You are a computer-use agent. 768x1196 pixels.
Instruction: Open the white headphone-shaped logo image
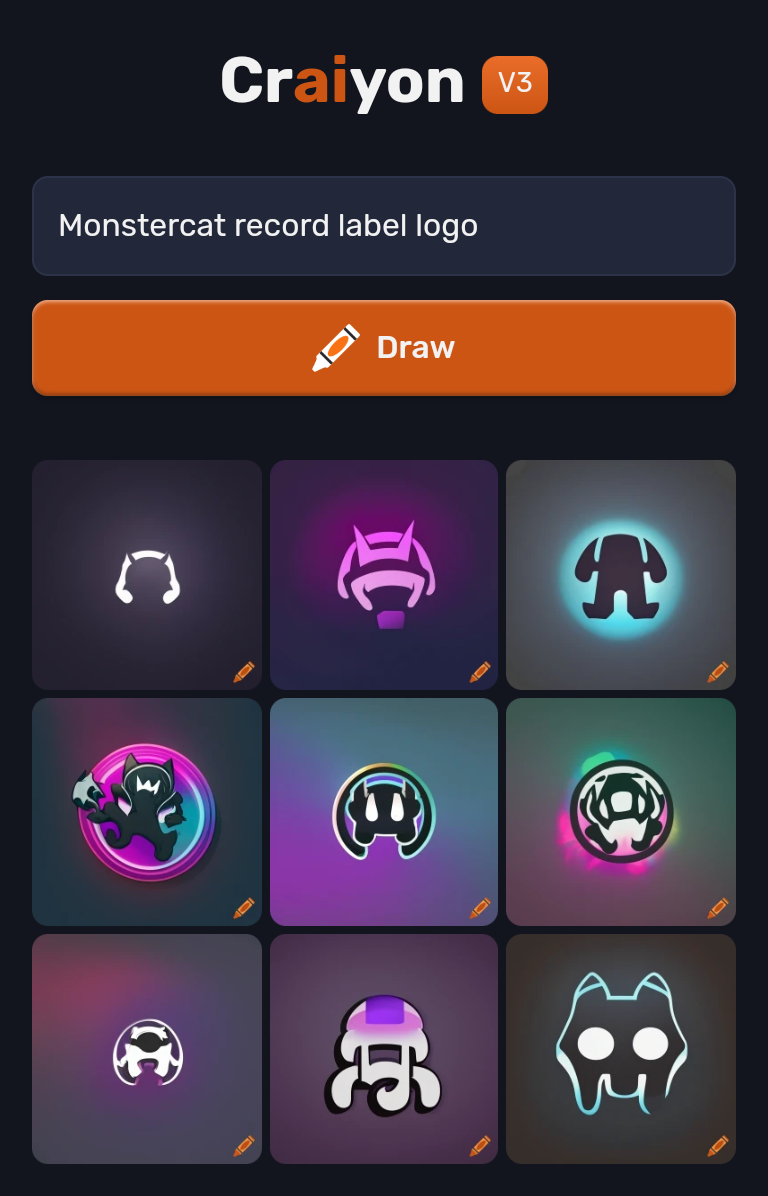pyautogui.click(x=147, y=575)
